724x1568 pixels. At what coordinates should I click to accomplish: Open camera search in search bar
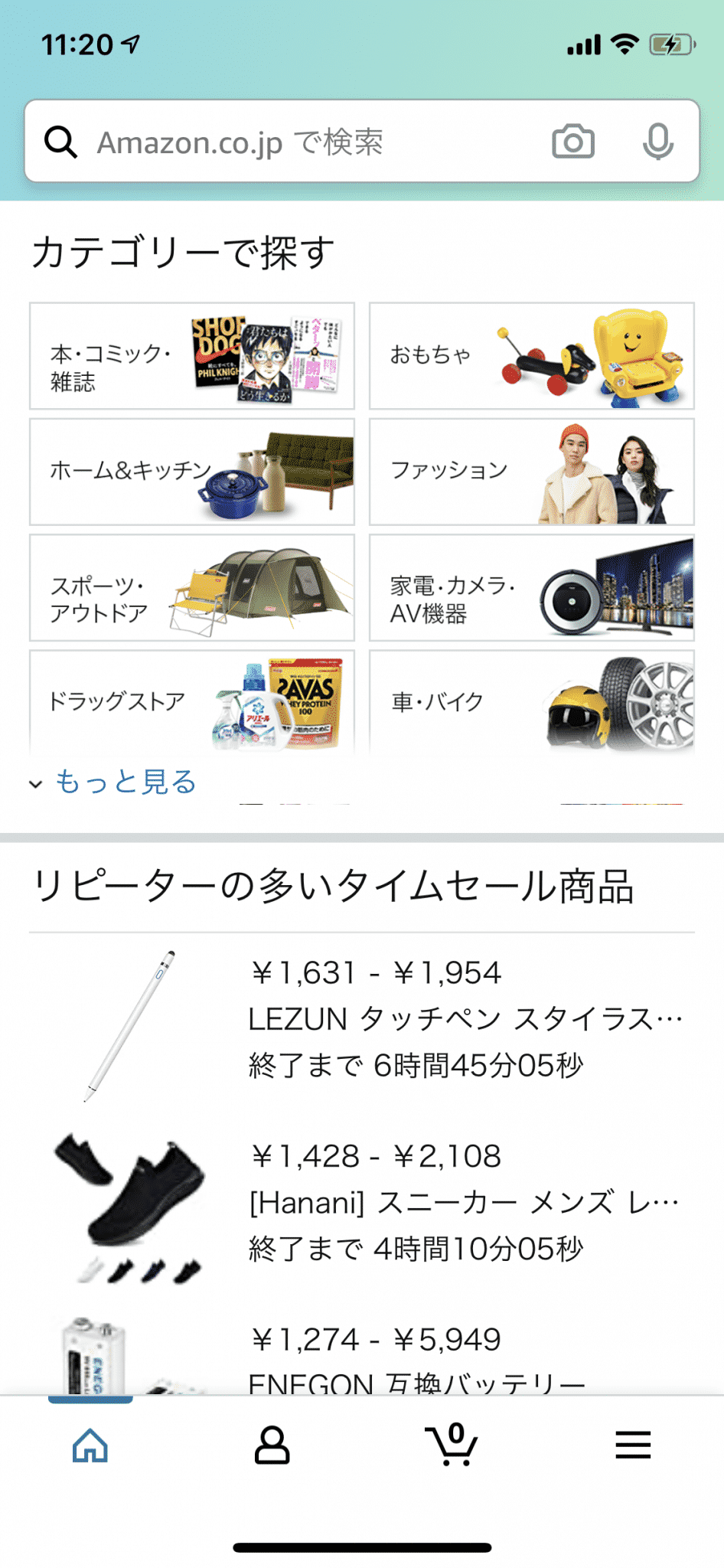(573, 142)
